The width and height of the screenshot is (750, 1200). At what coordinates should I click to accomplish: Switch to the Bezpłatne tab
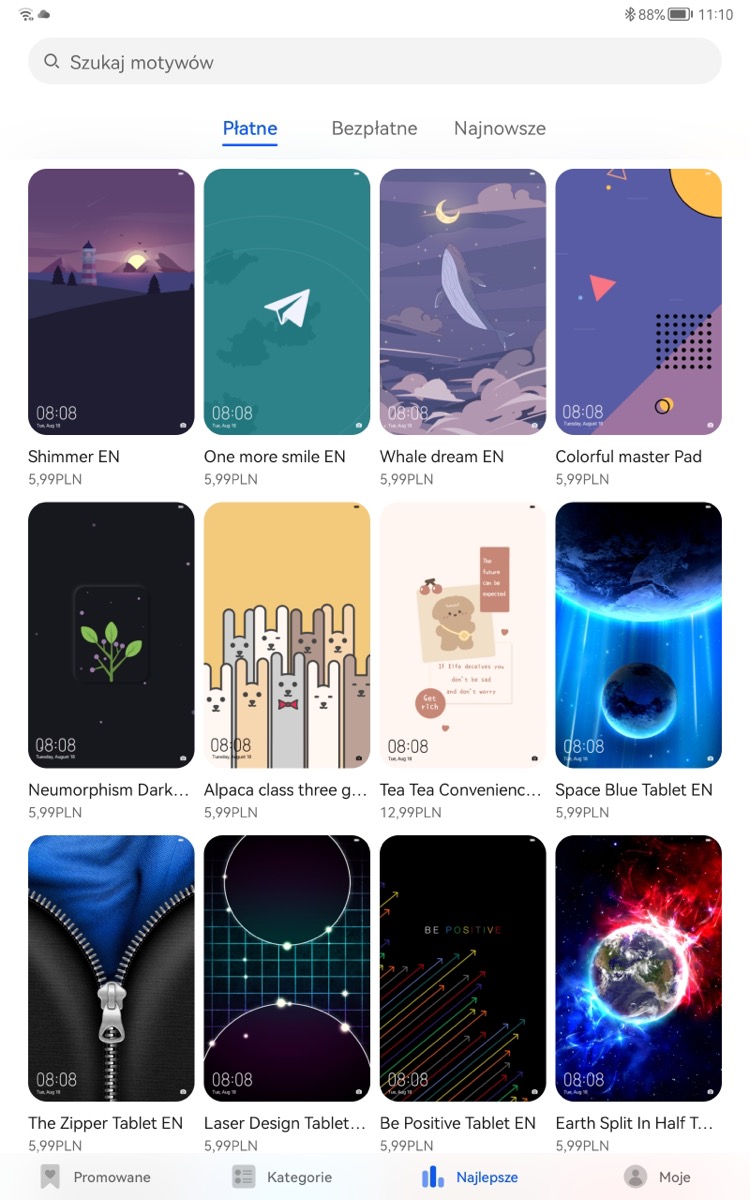click(x=374, y=128)
